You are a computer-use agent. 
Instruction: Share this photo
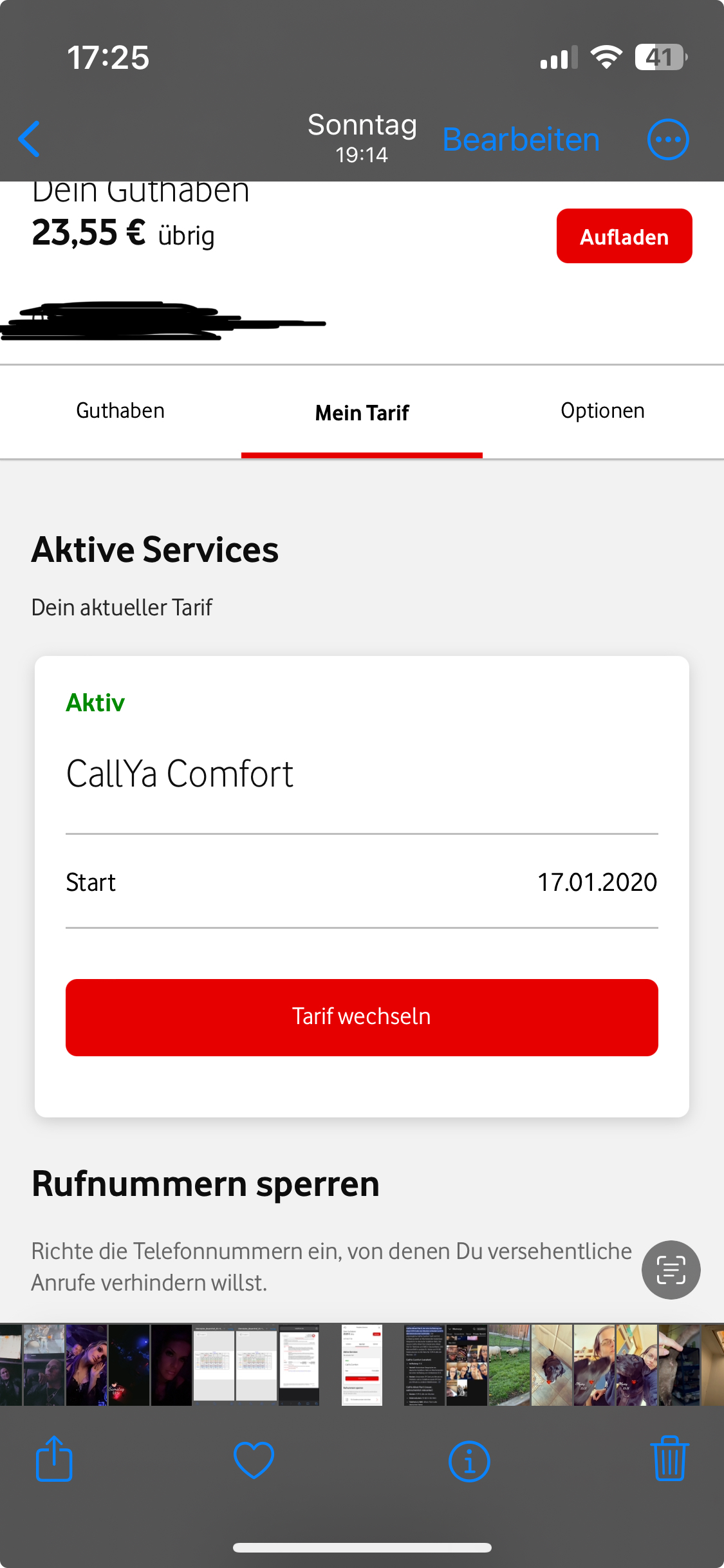tap(54, 1460)
